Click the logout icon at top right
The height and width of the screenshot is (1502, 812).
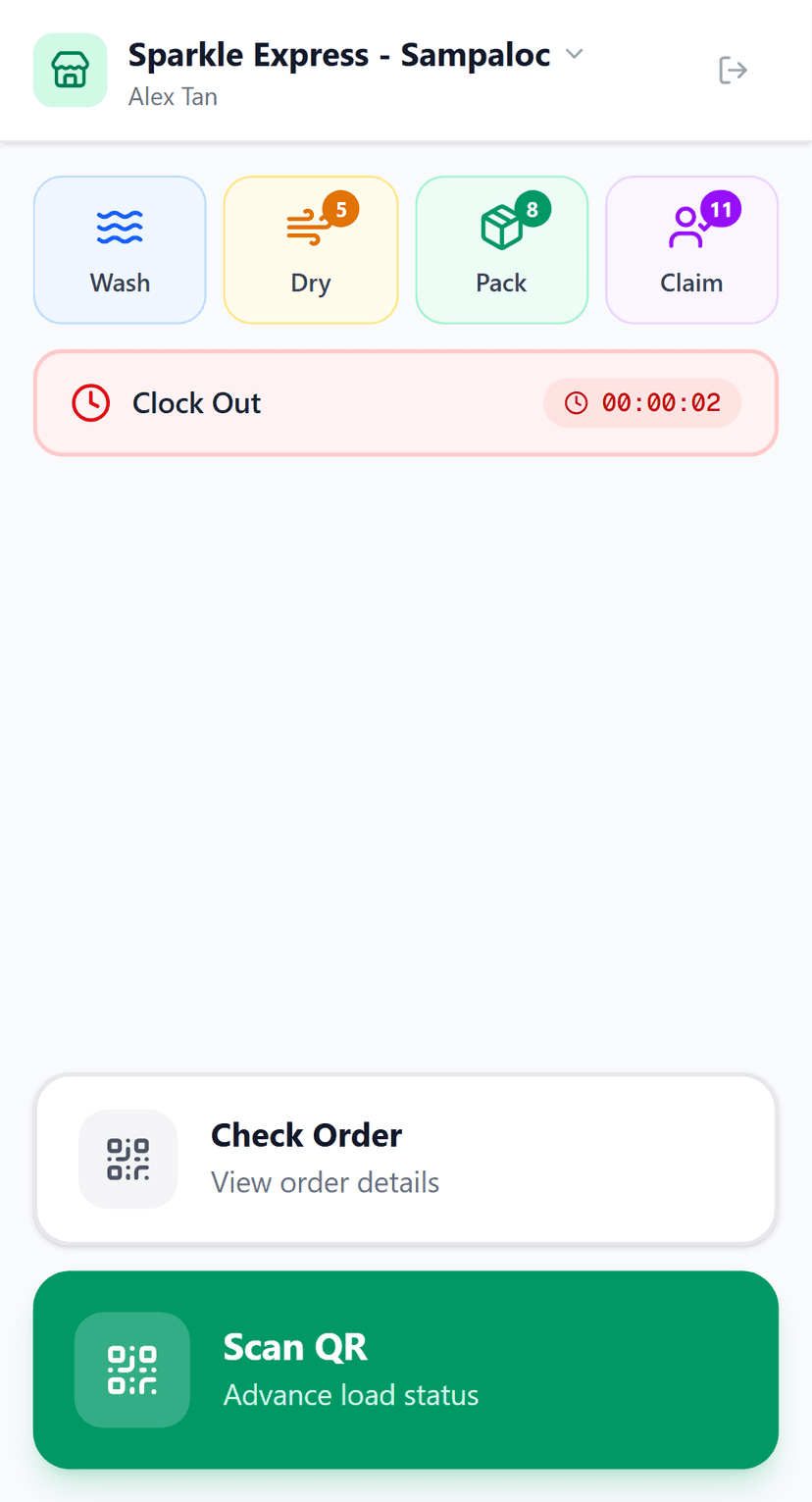tap(734, 70)
